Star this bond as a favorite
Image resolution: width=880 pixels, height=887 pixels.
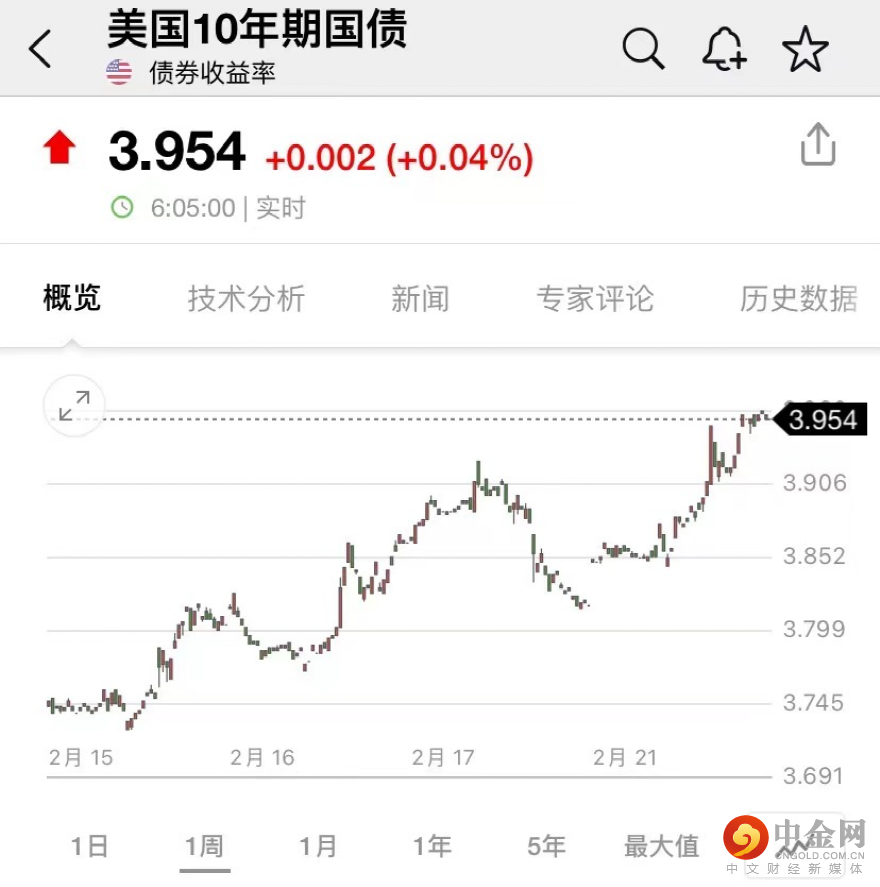805,49
